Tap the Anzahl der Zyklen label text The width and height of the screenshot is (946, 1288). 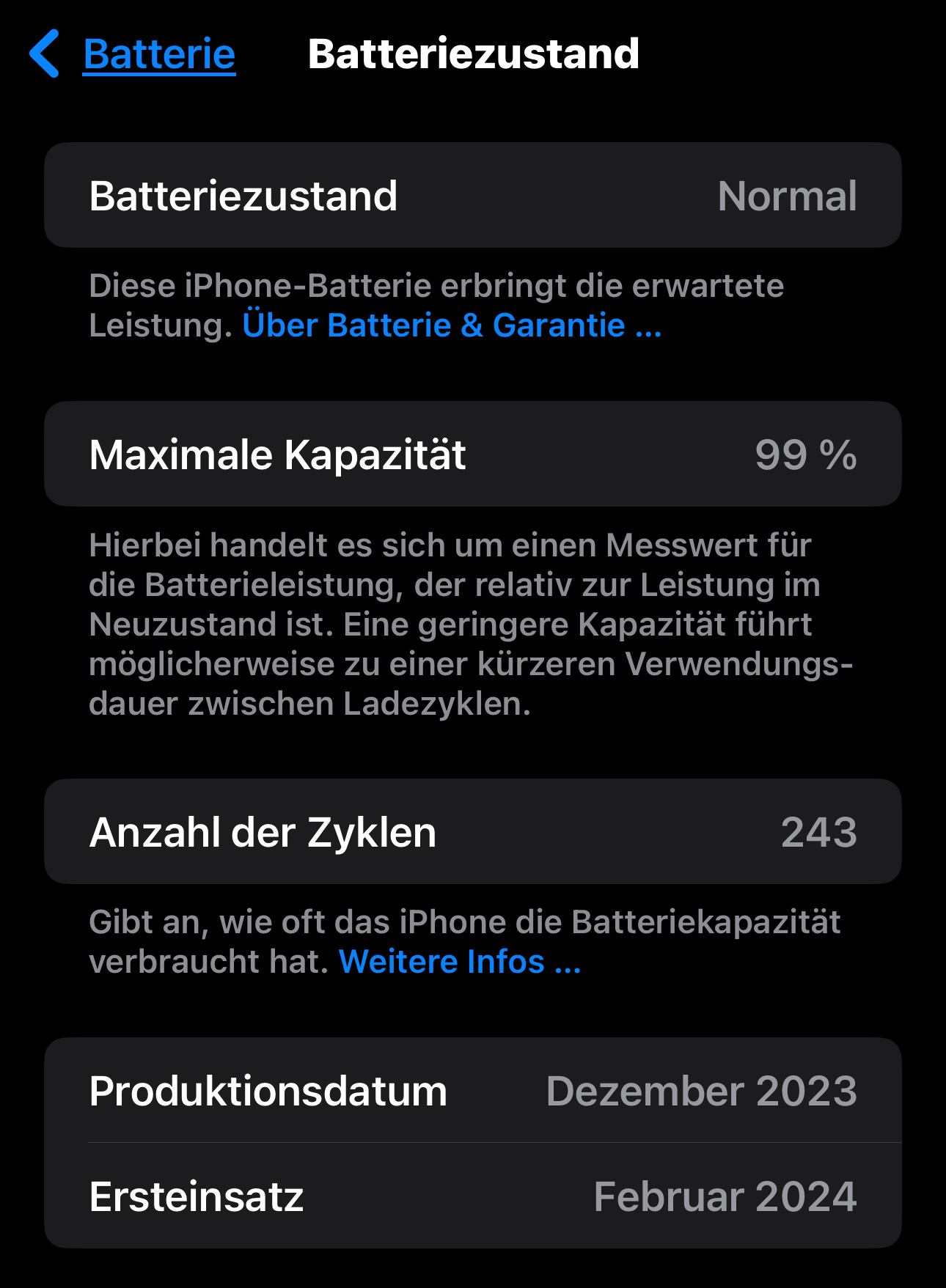click(263, 831)
